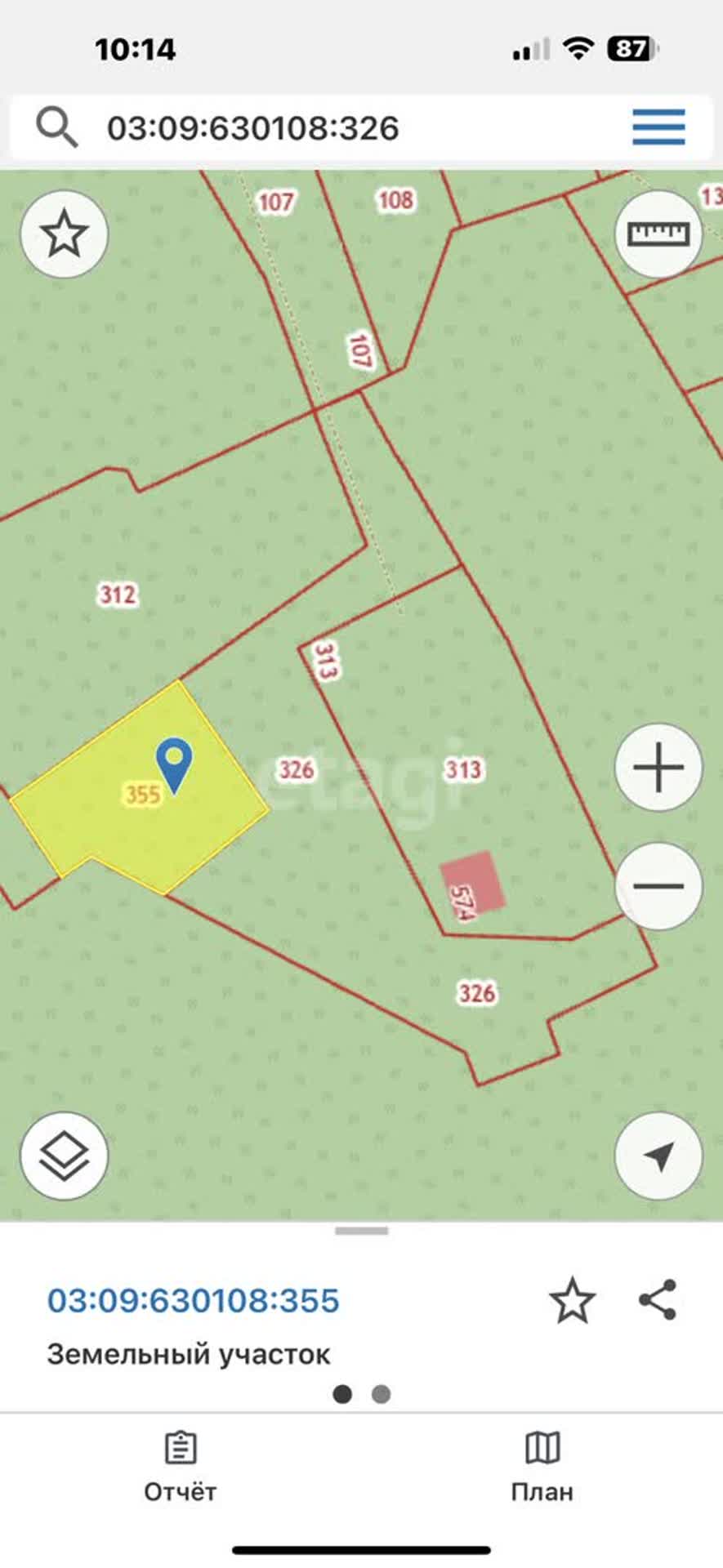
Task: Add parcel 03:09:630108:355 to favorites
Action: [x=572, y=1300]
